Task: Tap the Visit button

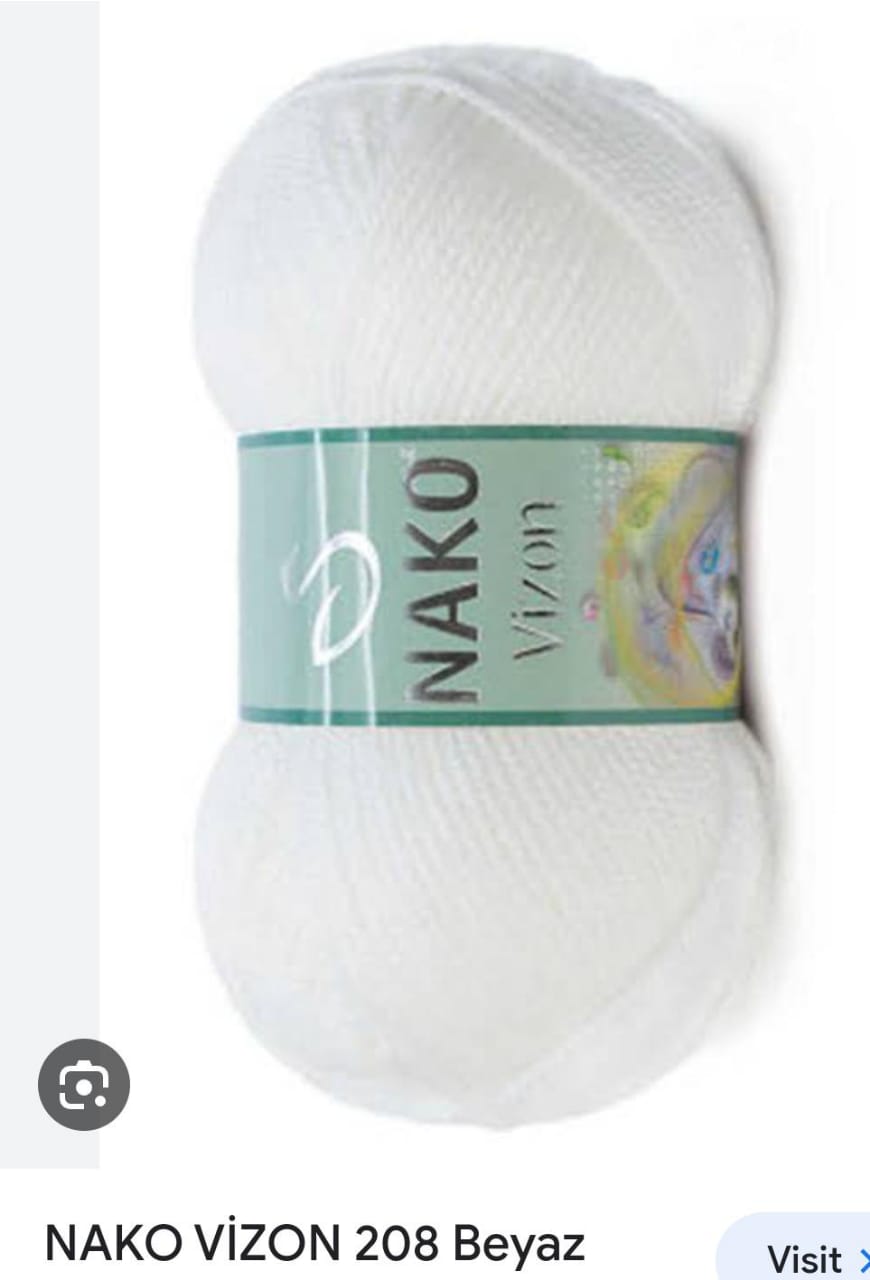Action: pyautogui.click(x=804, y=1256)
